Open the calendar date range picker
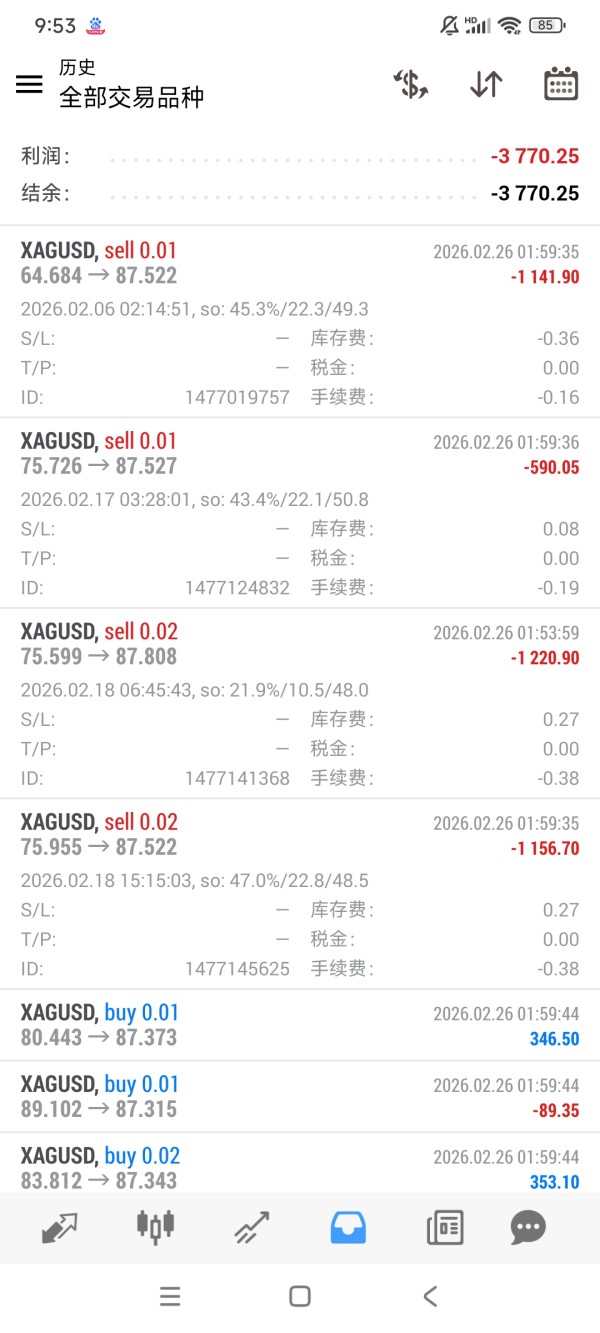 click(x=561, y=84)
